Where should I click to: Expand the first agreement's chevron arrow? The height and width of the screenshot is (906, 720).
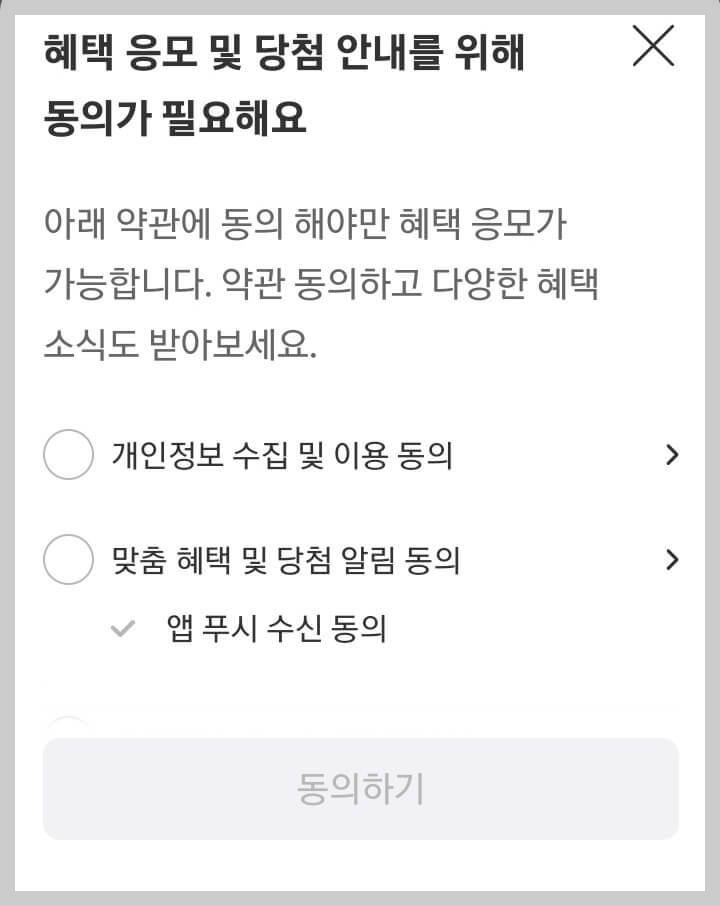(x=670, y=455)
